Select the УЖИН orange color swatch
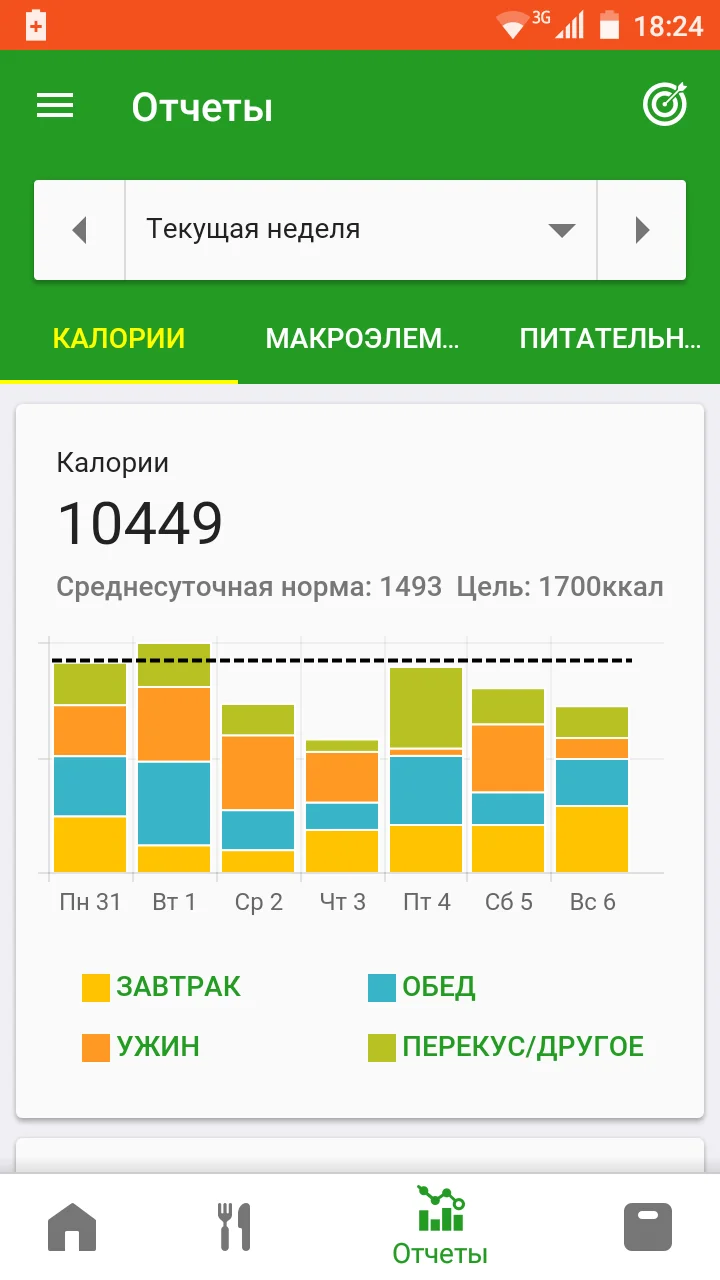 [96, 1046]
